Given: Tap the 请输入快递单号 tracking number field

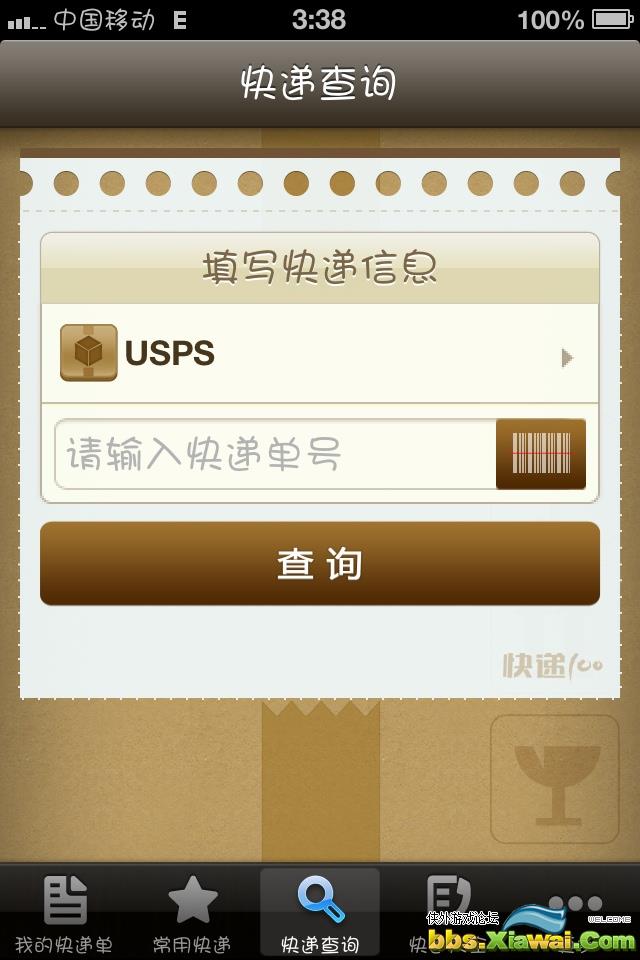Looking at the screenshot, I should click(x=275, y=455).
